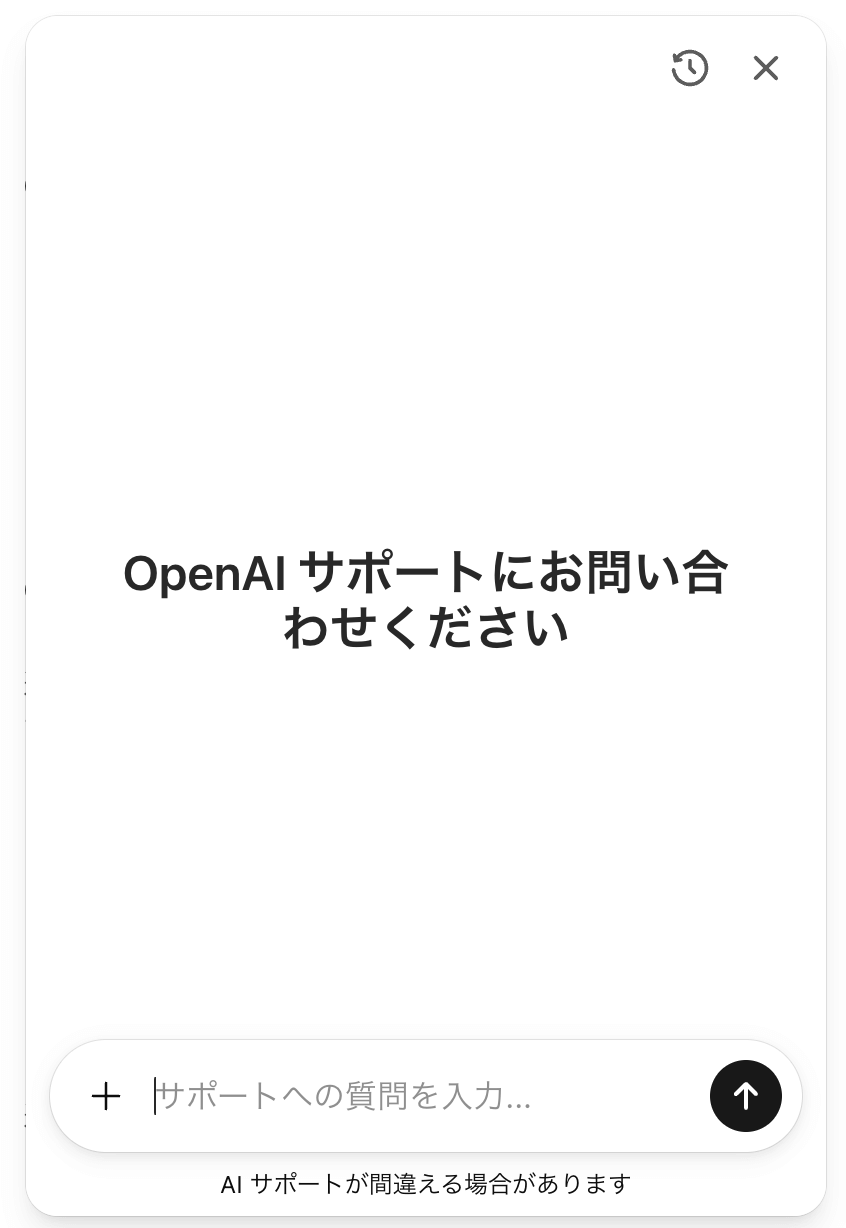Tap the plus attach icon
Screen dimensions: 846x1228
click(x=106, y=1096)
